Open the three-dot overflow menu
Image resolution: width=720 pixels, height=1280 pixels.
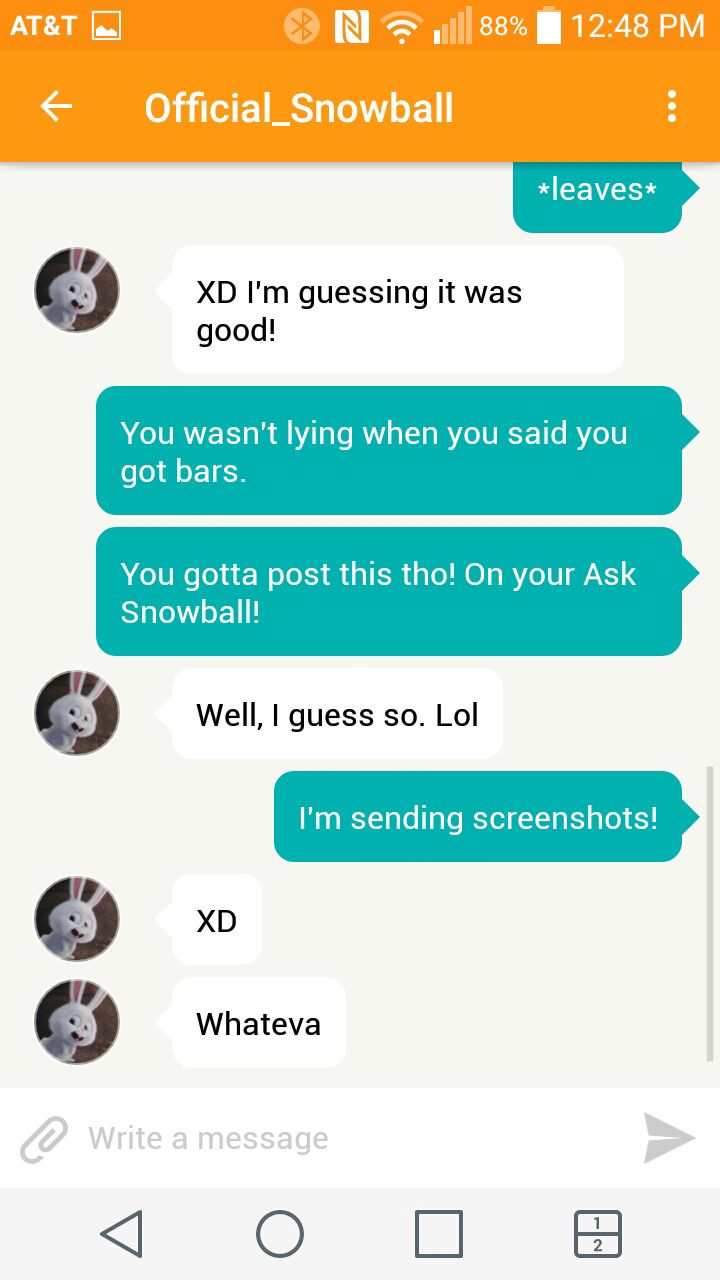[x=672, y=106]
